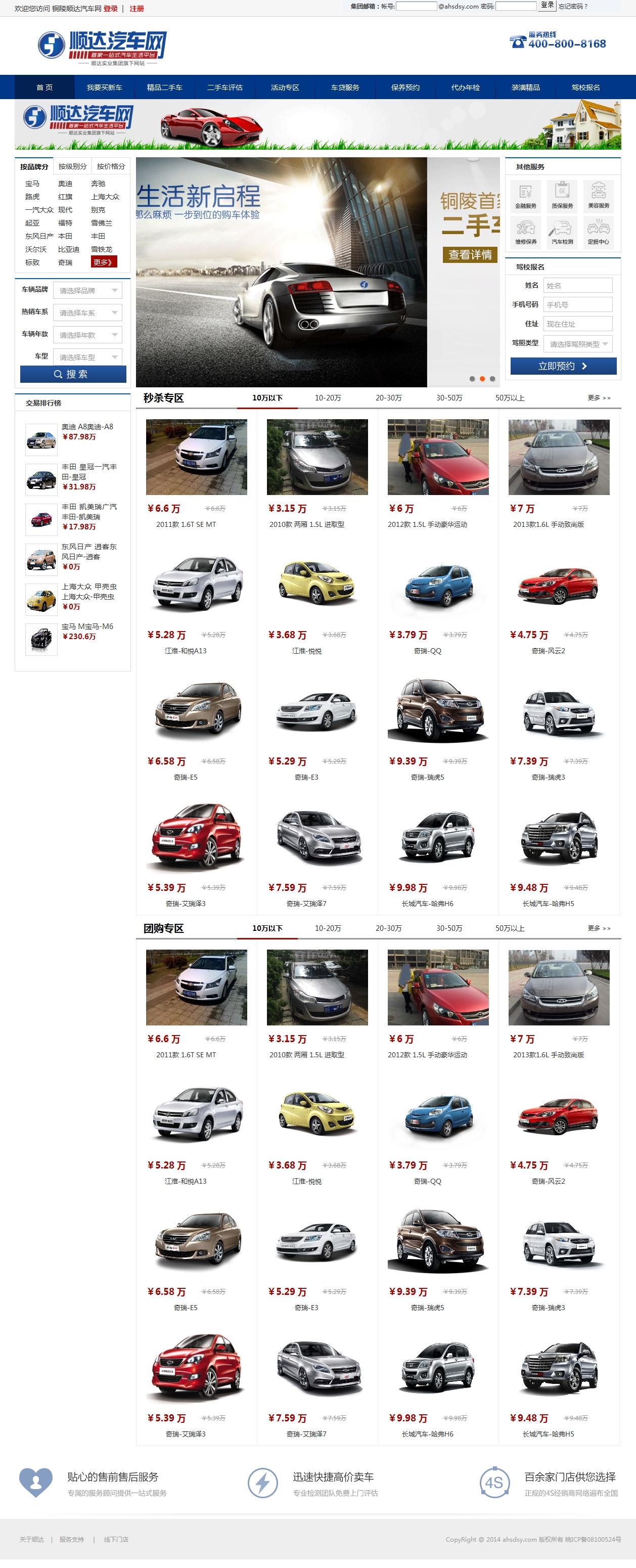The image size is (636, 1568).
Task: Tap the 注册 link in the top bar
Action: [x=137, y=9]
